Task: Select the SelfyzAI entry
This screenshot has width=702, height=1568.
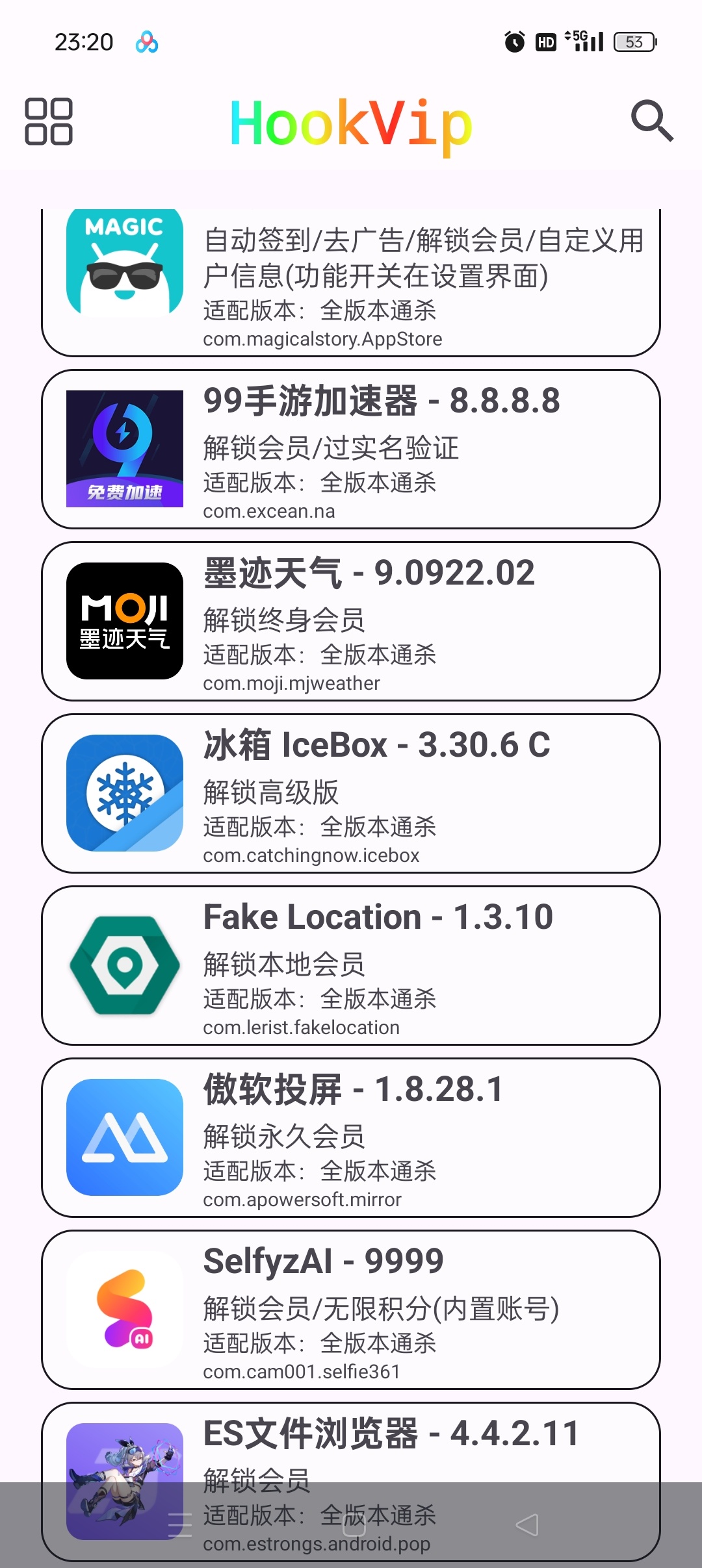Action: [x=351, y=1309]
